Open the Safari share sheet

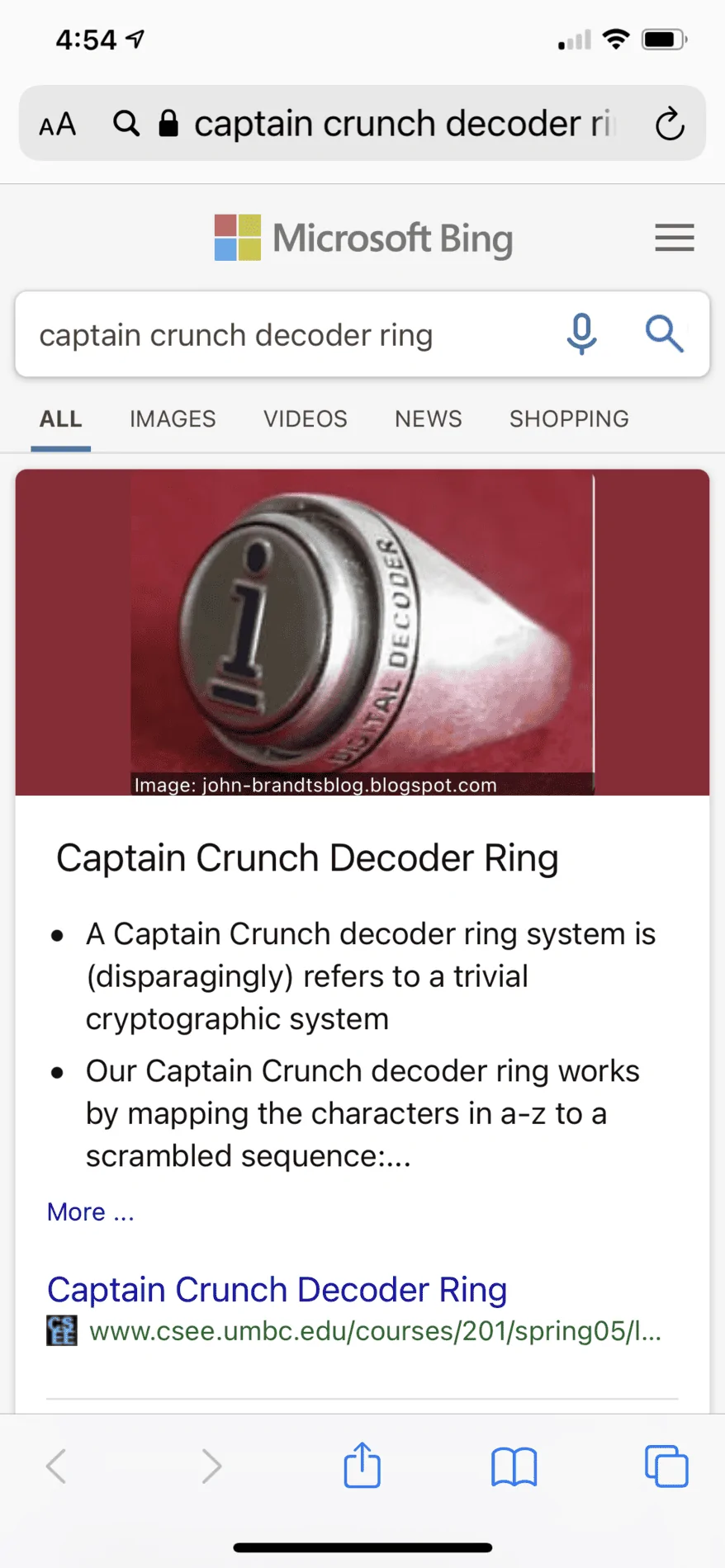[x=362, y=1464]
